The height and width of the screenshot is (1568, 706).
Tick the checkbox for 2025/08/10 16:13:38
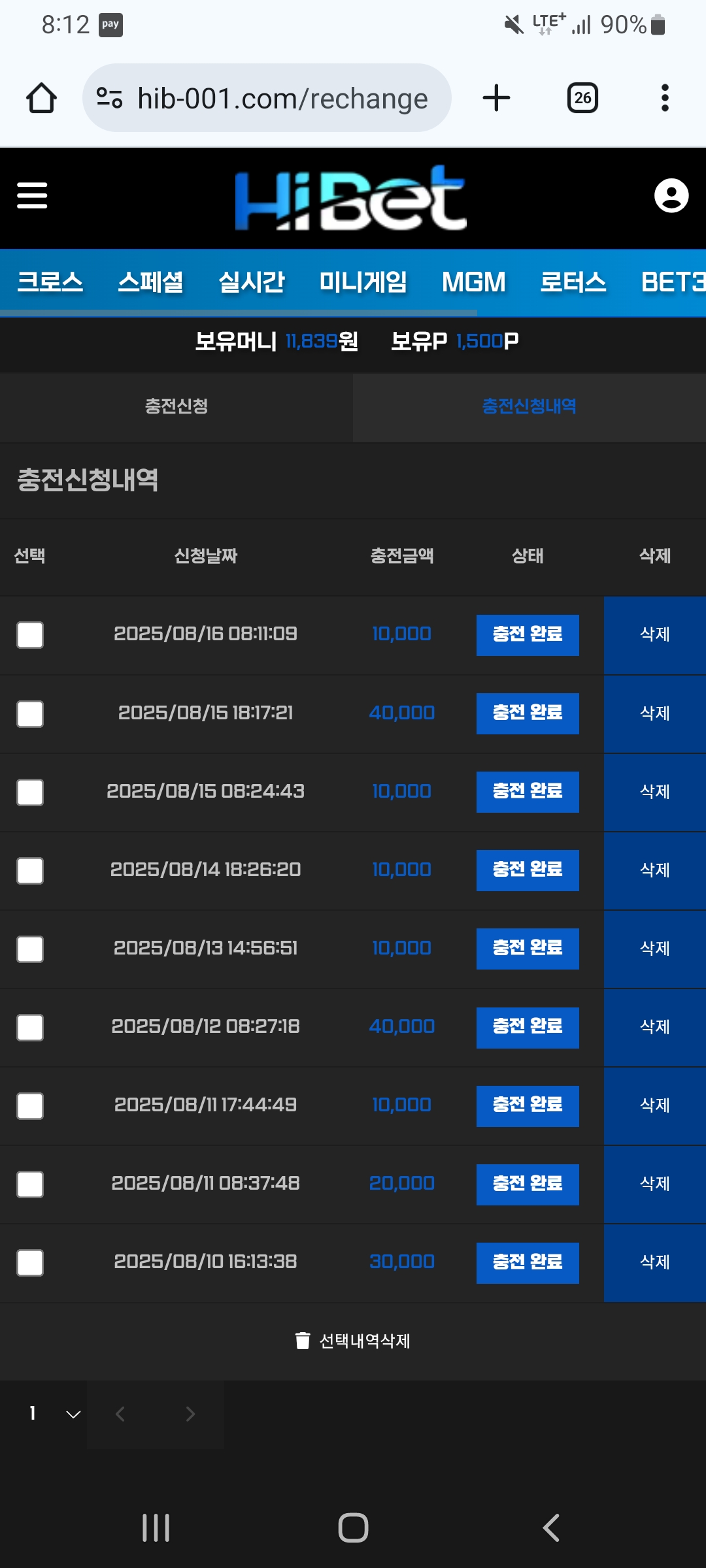(x=30, y=1262)
